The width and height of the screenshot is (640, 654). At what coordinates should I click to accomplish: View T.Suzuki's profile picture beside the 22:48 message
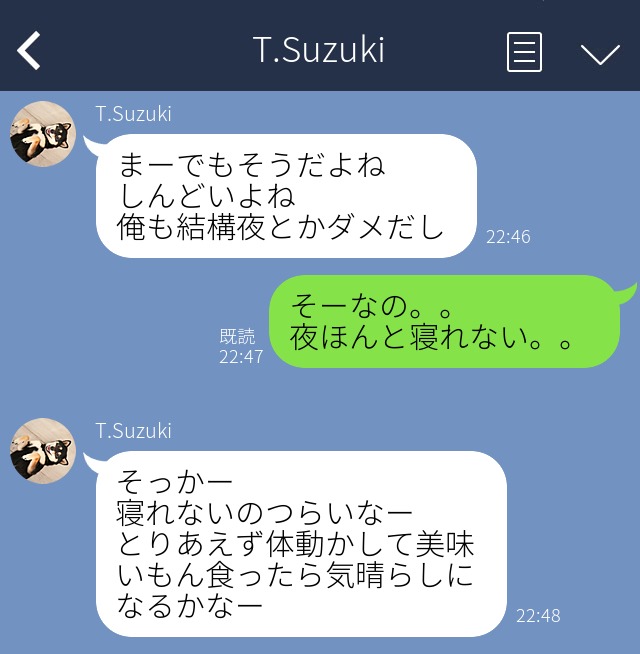point(43,451)
